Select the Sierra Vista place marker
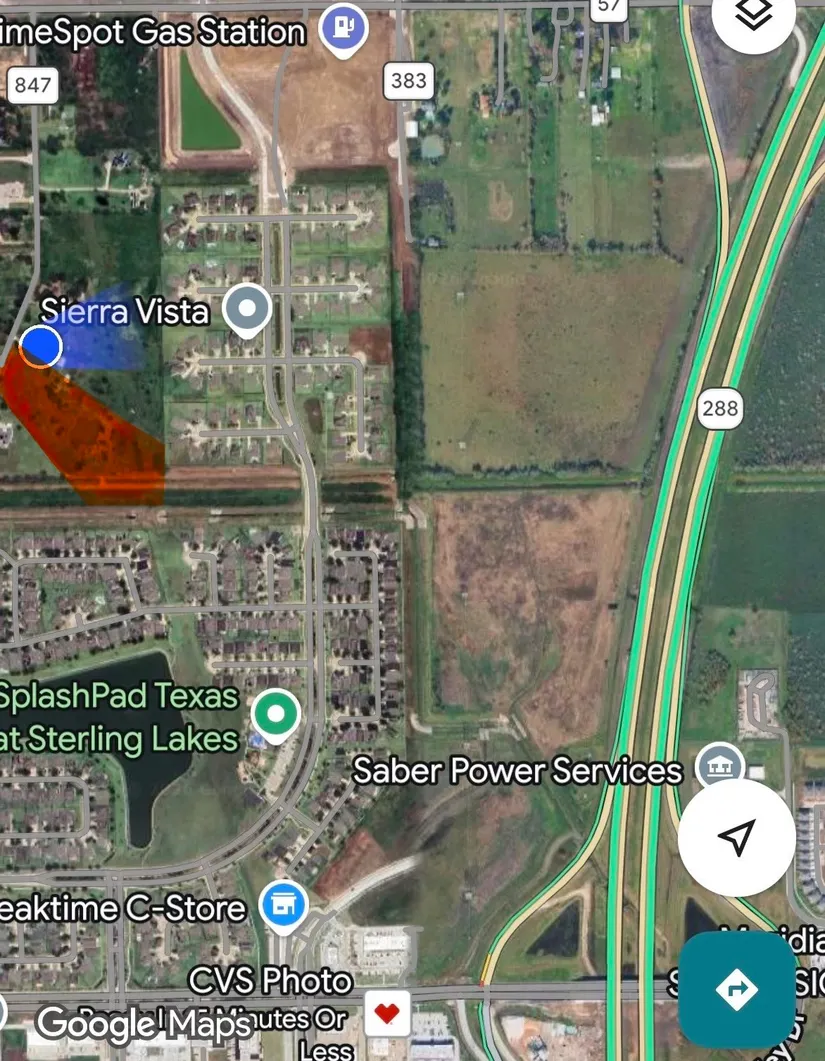 tap(247, 309)
